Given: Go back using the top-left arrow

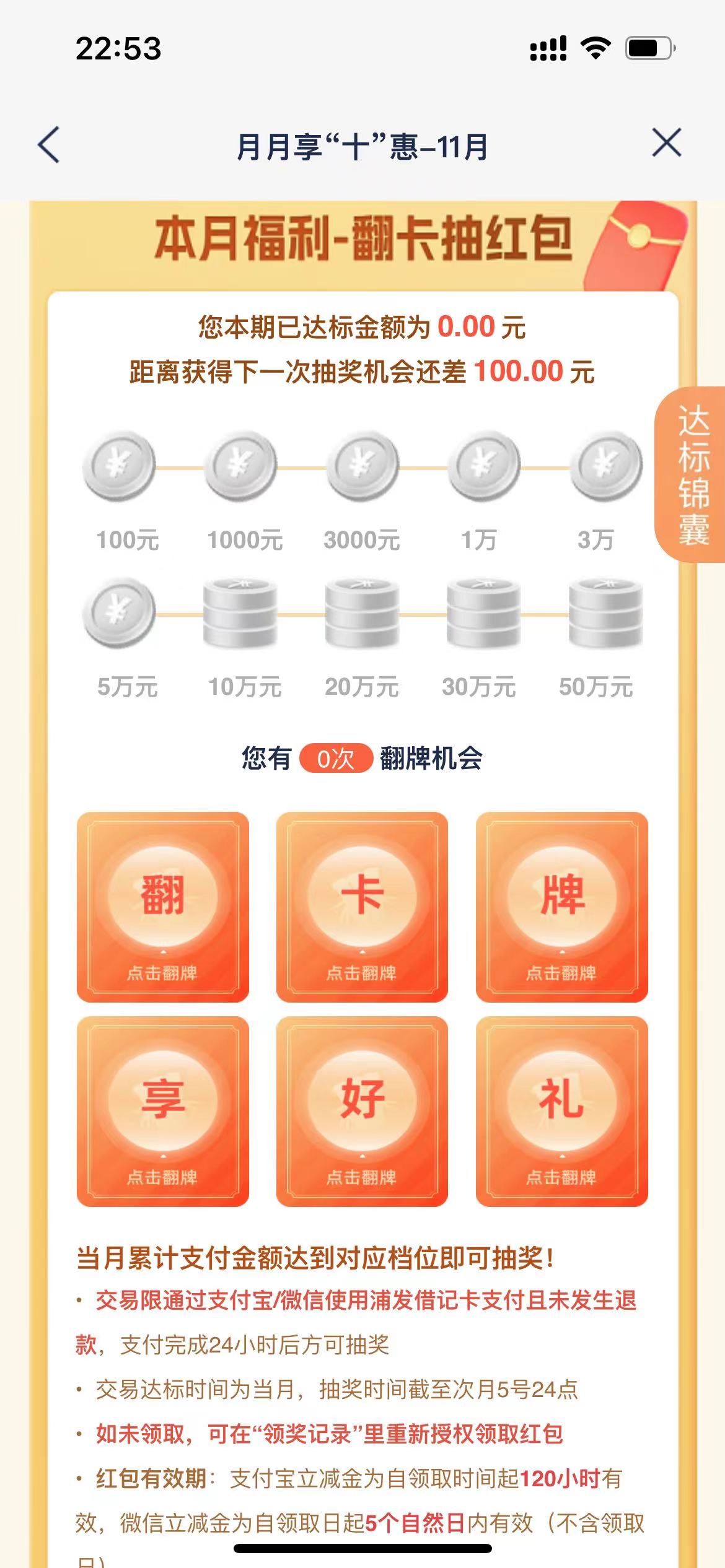Looking at the screenshot, I should (49, 145).
